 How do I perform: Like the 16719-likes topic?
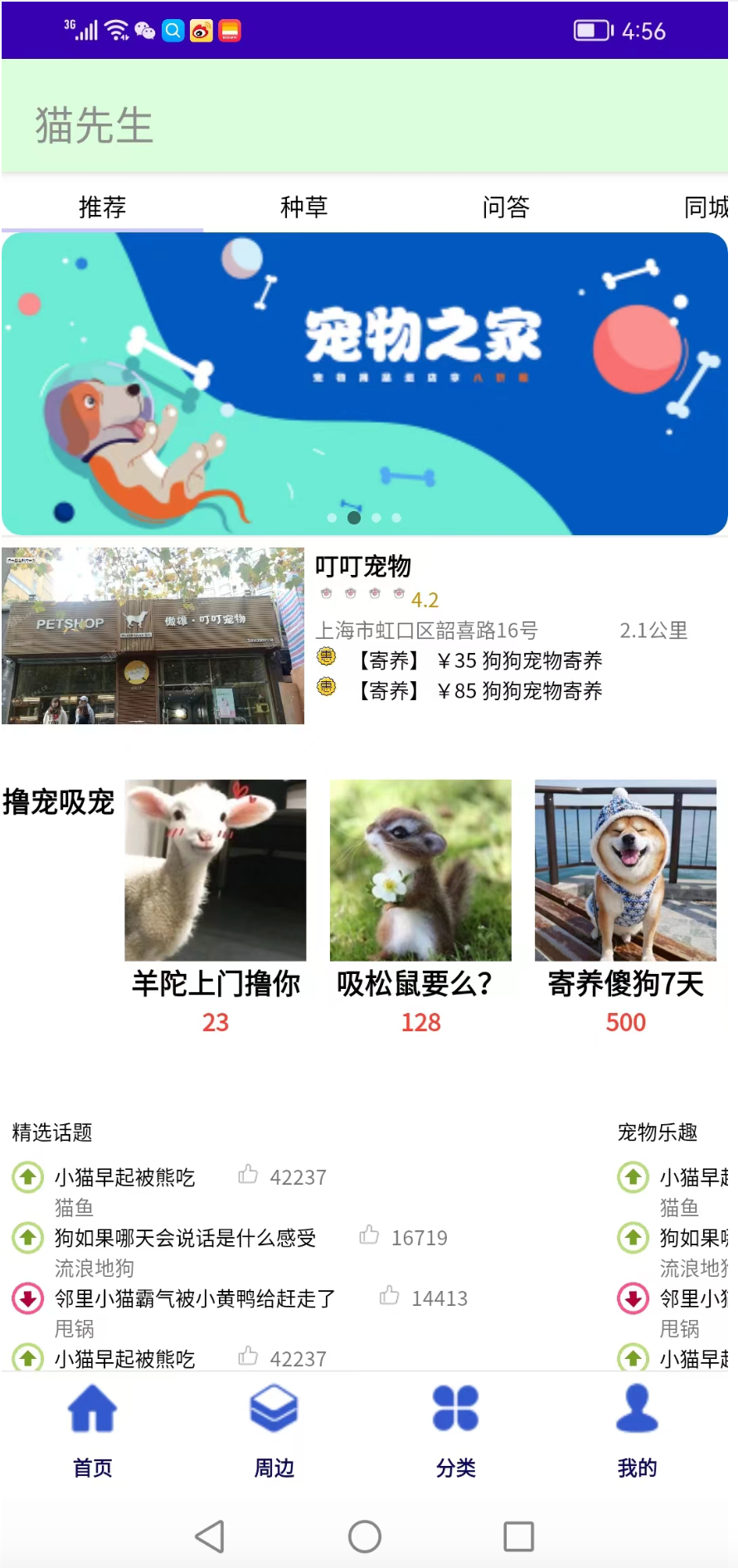pos(369,1235)
